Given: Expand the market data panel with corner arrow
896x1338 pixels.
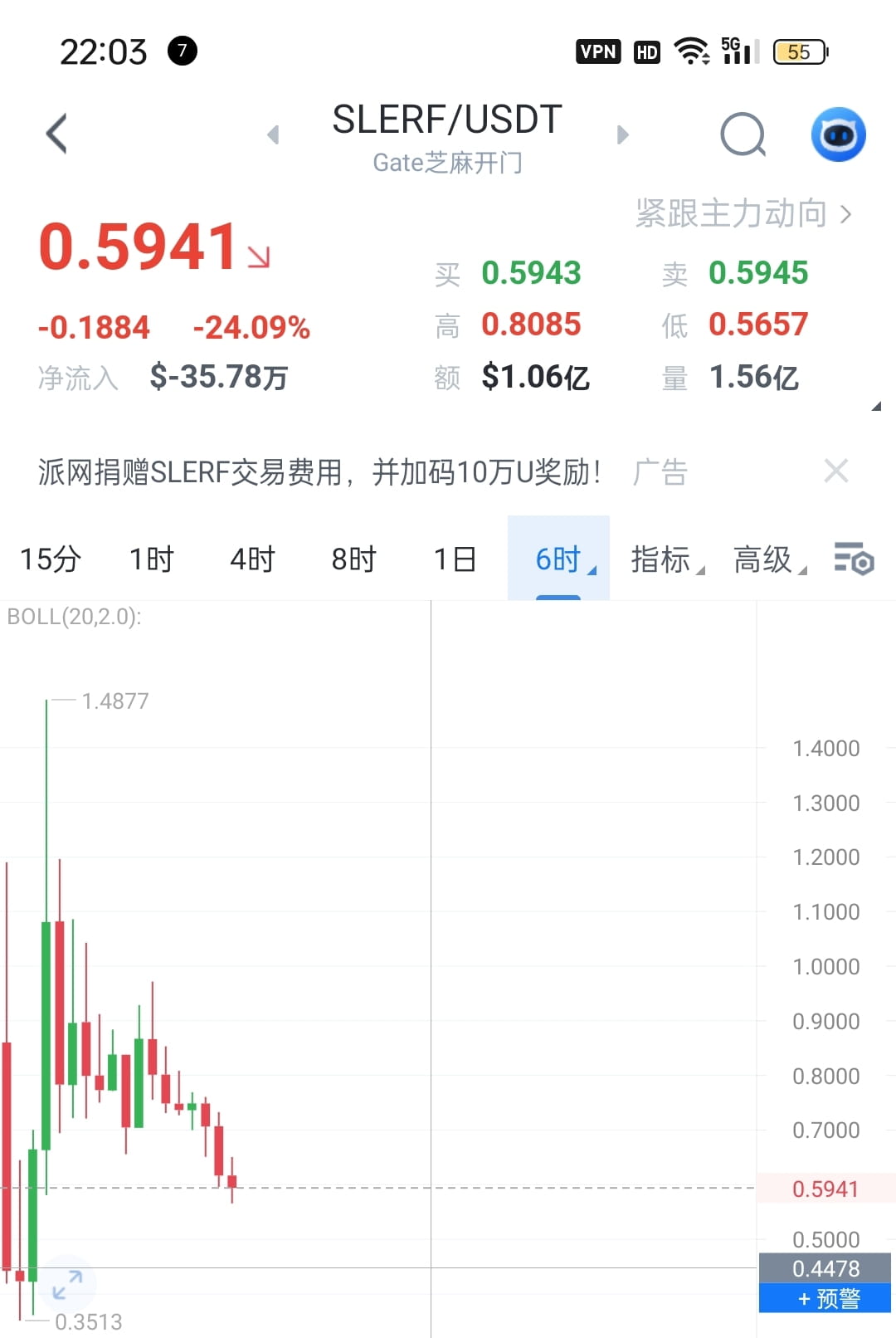Looking at the screenshot, I should [878, 406].
